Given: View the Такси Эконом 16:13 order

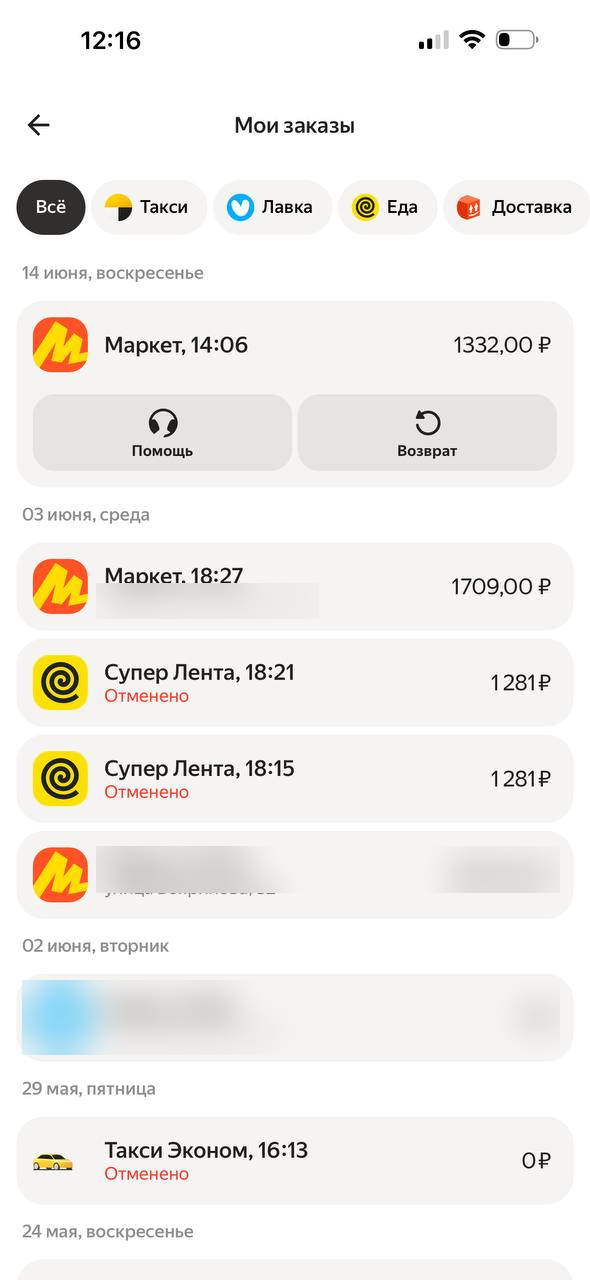Looking at the screenshot, I should [x=295, y=1161].
